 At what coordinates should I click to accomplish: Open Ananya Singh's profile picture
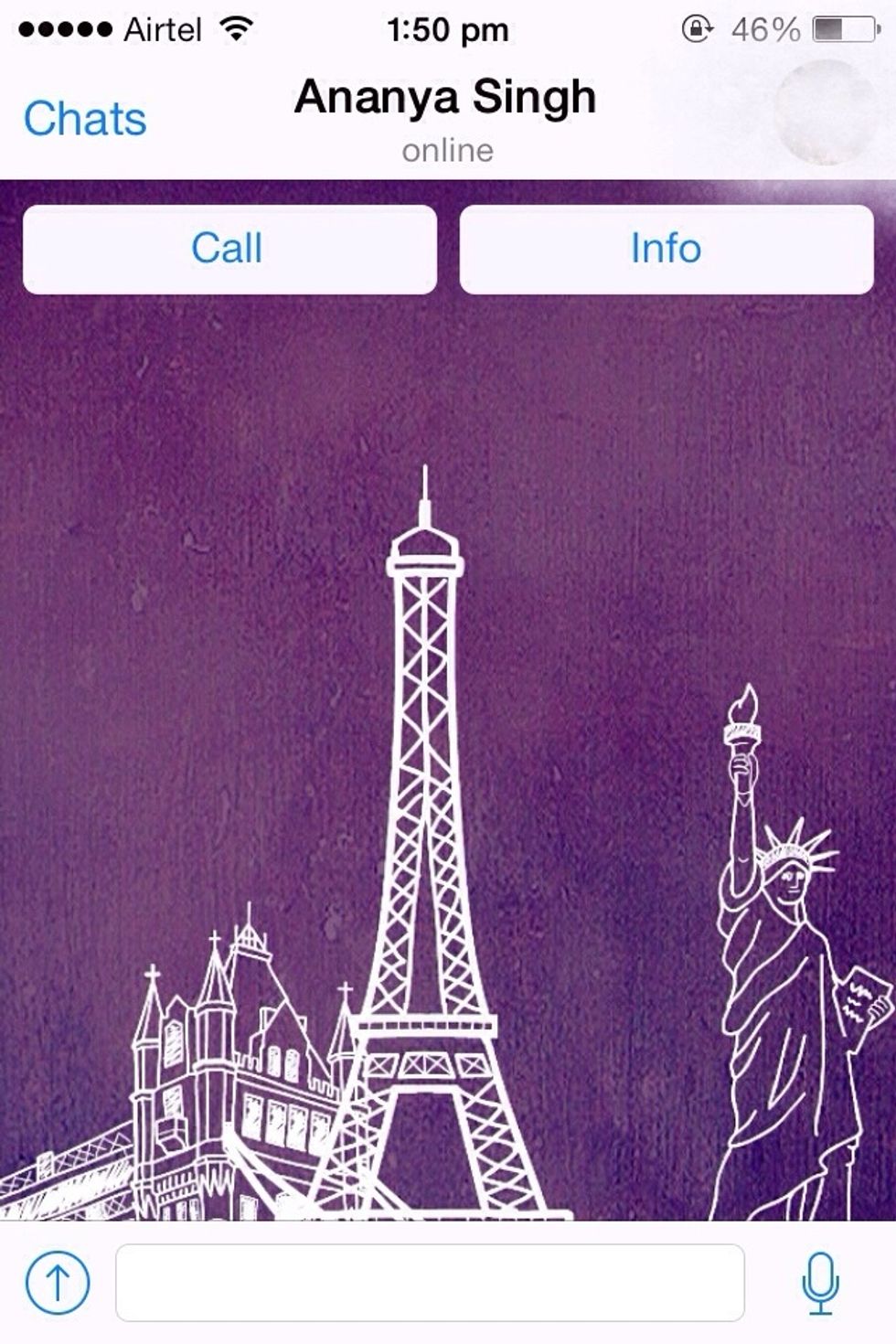pyautogui.click(x=825, y=112)
